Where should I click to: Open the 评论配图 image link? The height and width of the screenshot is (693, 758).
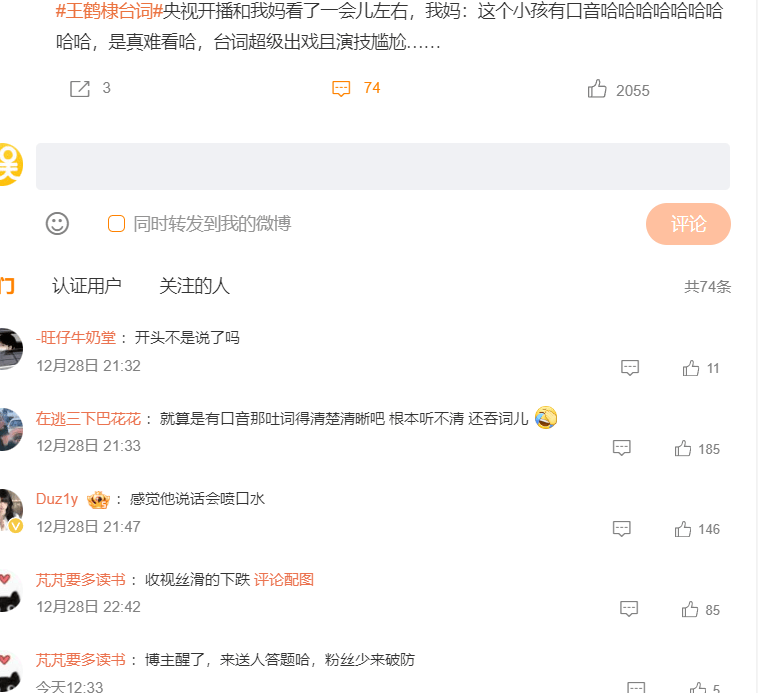pos(284,579)
